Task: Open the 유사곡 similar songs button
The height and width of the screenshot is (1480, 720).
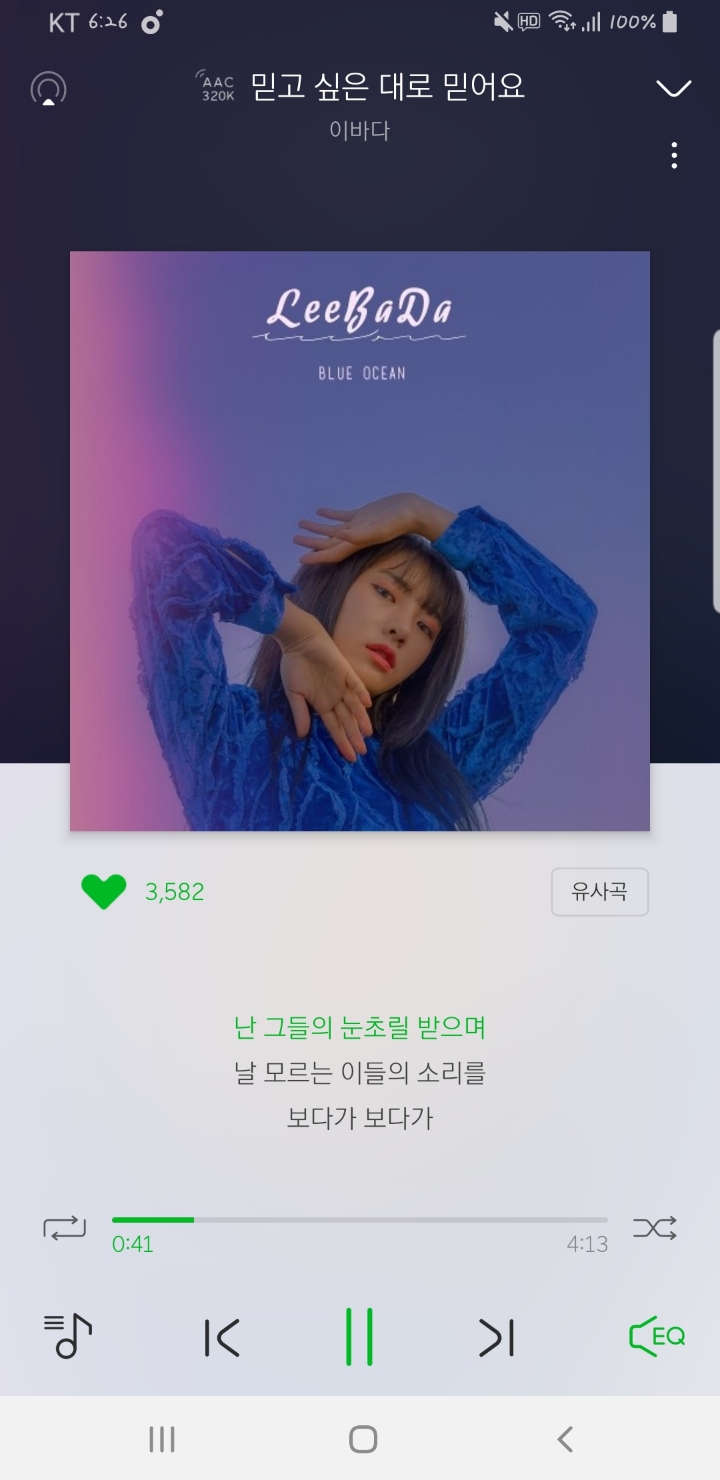Action: pyautogui.click(x=599, y=891)
